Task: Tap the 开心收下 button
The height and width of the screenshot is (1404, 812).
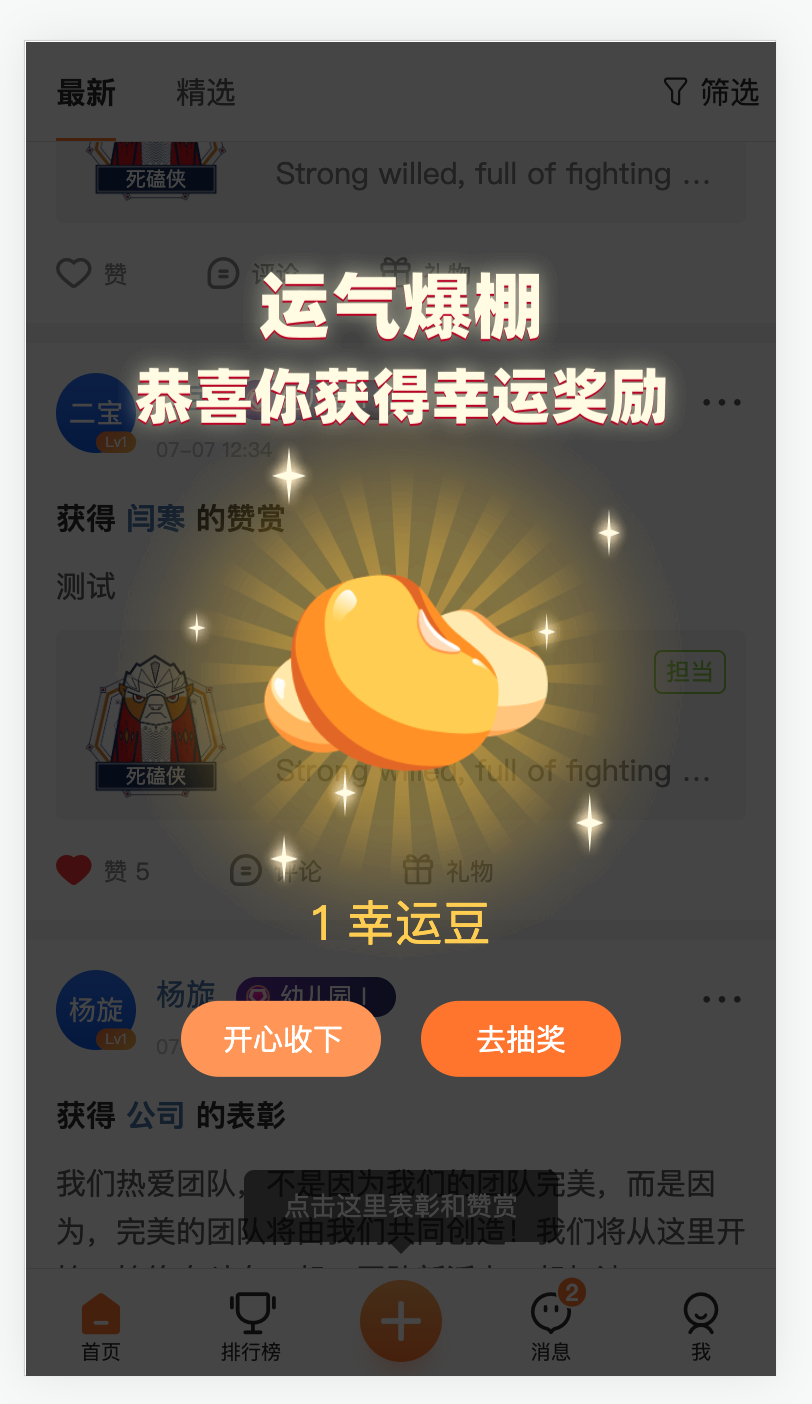Action: (x=281, y=1039)
